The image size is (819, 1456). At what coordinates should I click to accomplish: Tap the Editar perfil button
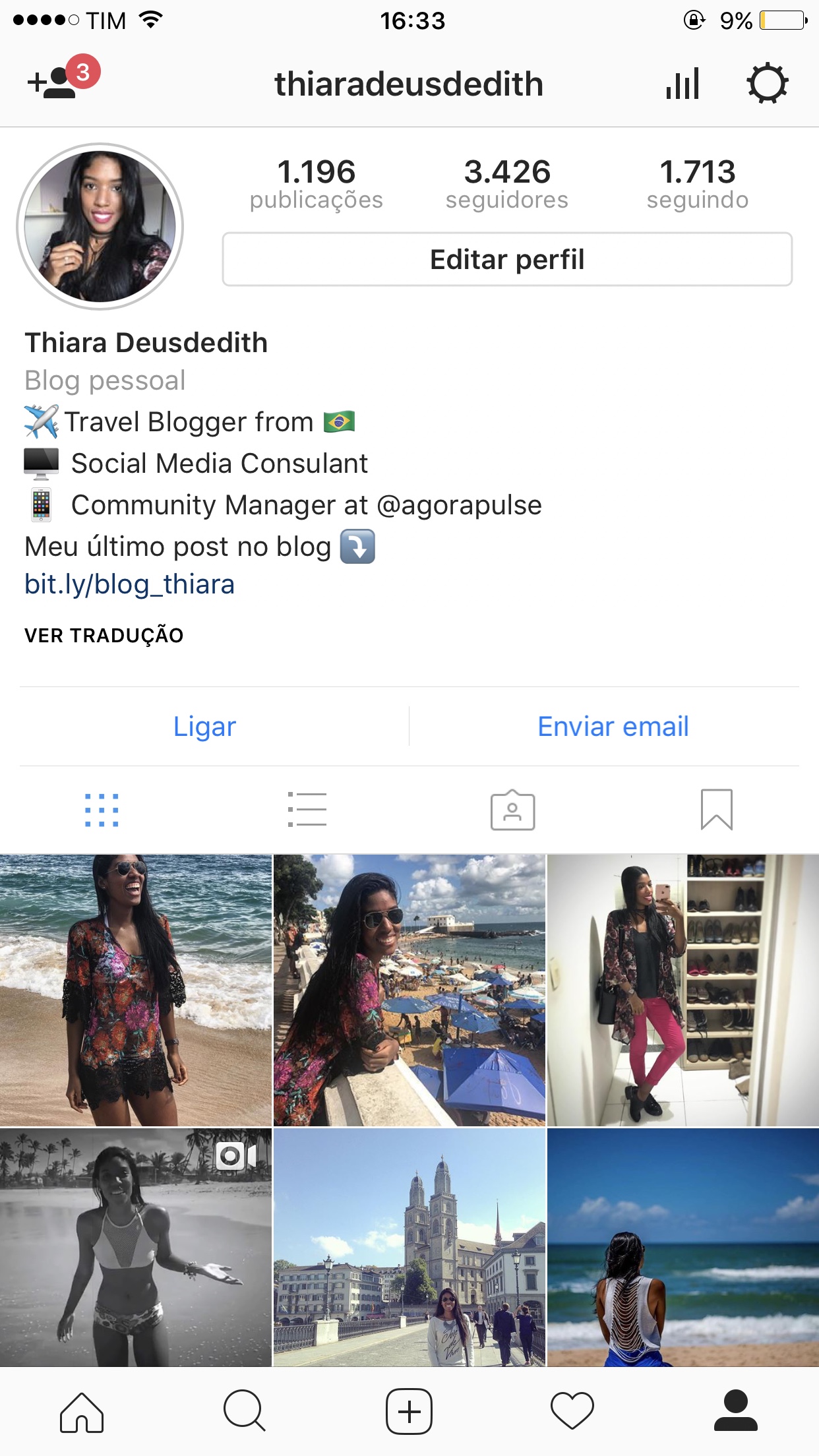pos(507,259)
